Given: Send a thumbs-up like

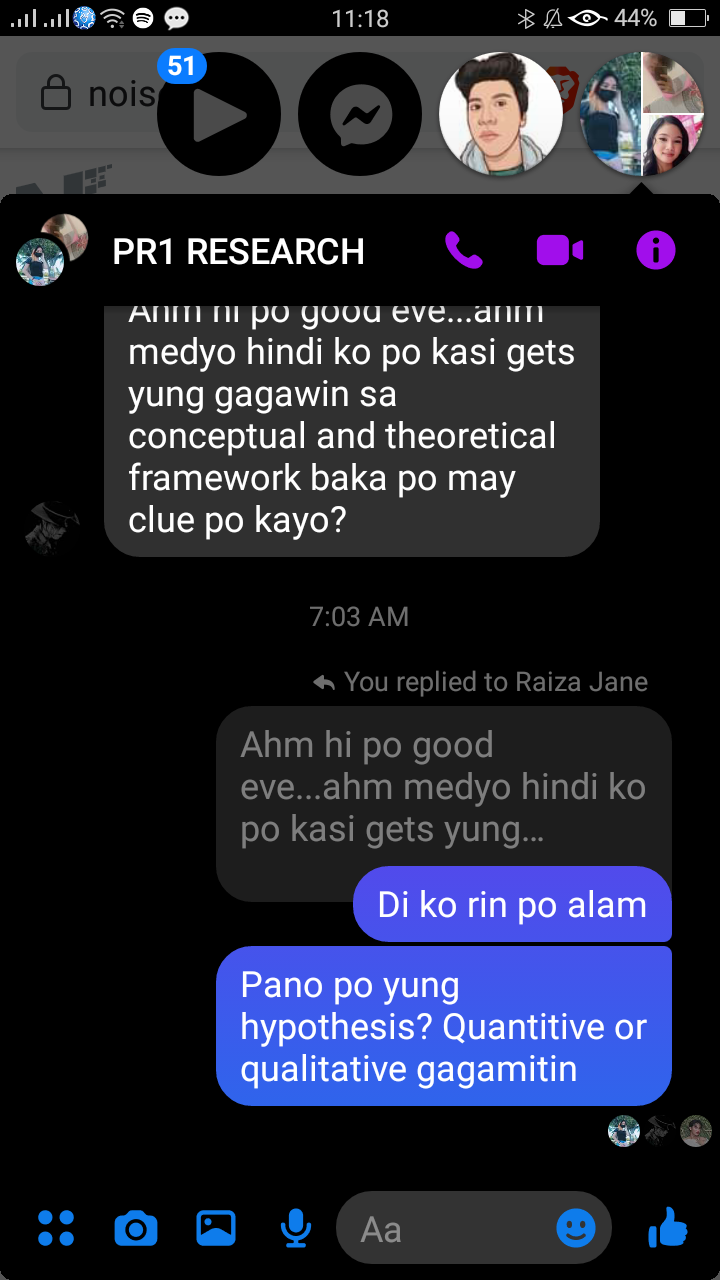Looking at the screenshot, I should [668, 1227].
